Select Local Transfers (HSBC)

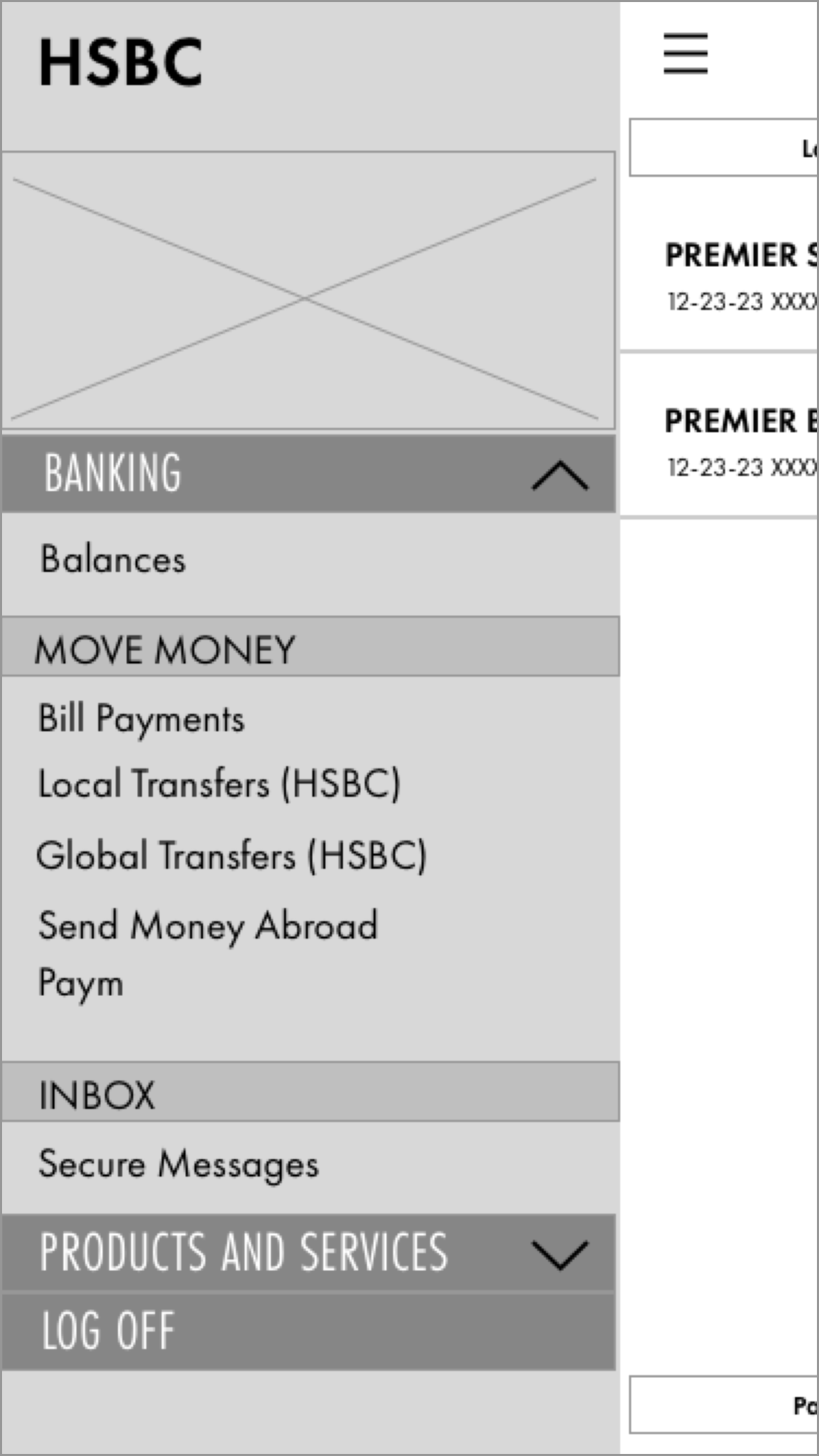219,784
